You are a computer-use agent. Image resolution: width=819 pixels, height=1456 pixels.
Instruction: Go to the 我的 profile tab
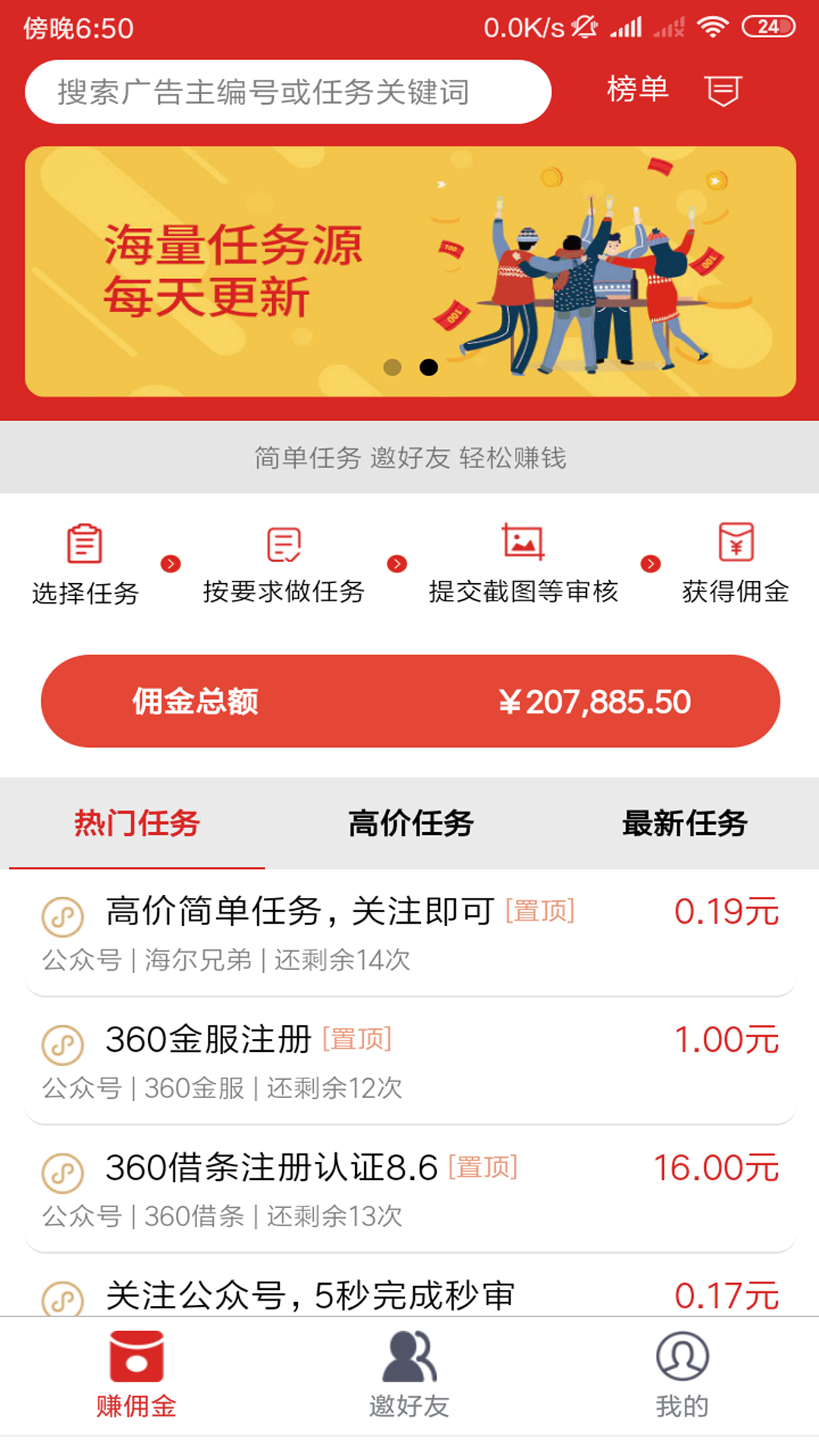(682, 1376)
